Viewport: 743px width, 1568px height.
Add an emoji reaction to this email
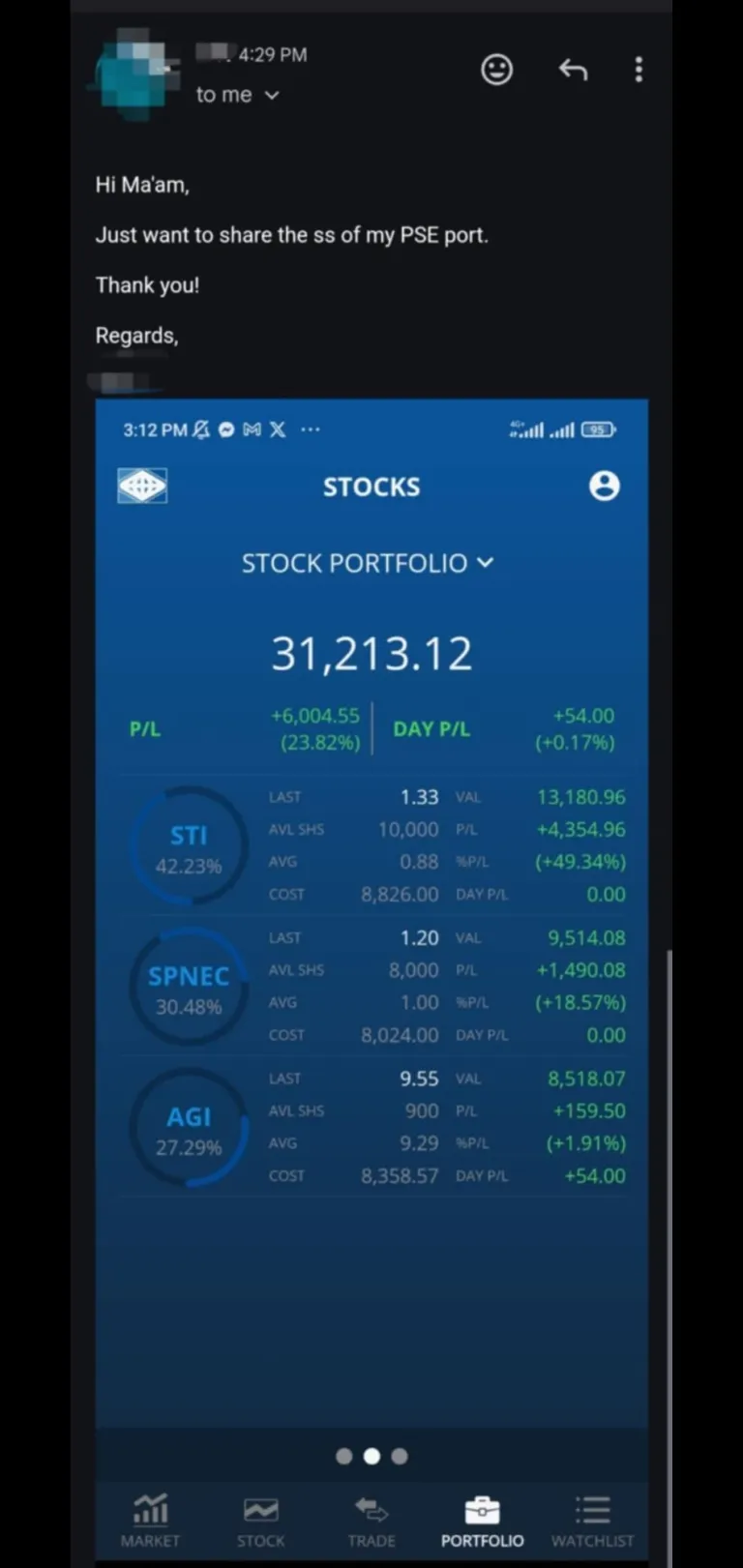(496, 70)
